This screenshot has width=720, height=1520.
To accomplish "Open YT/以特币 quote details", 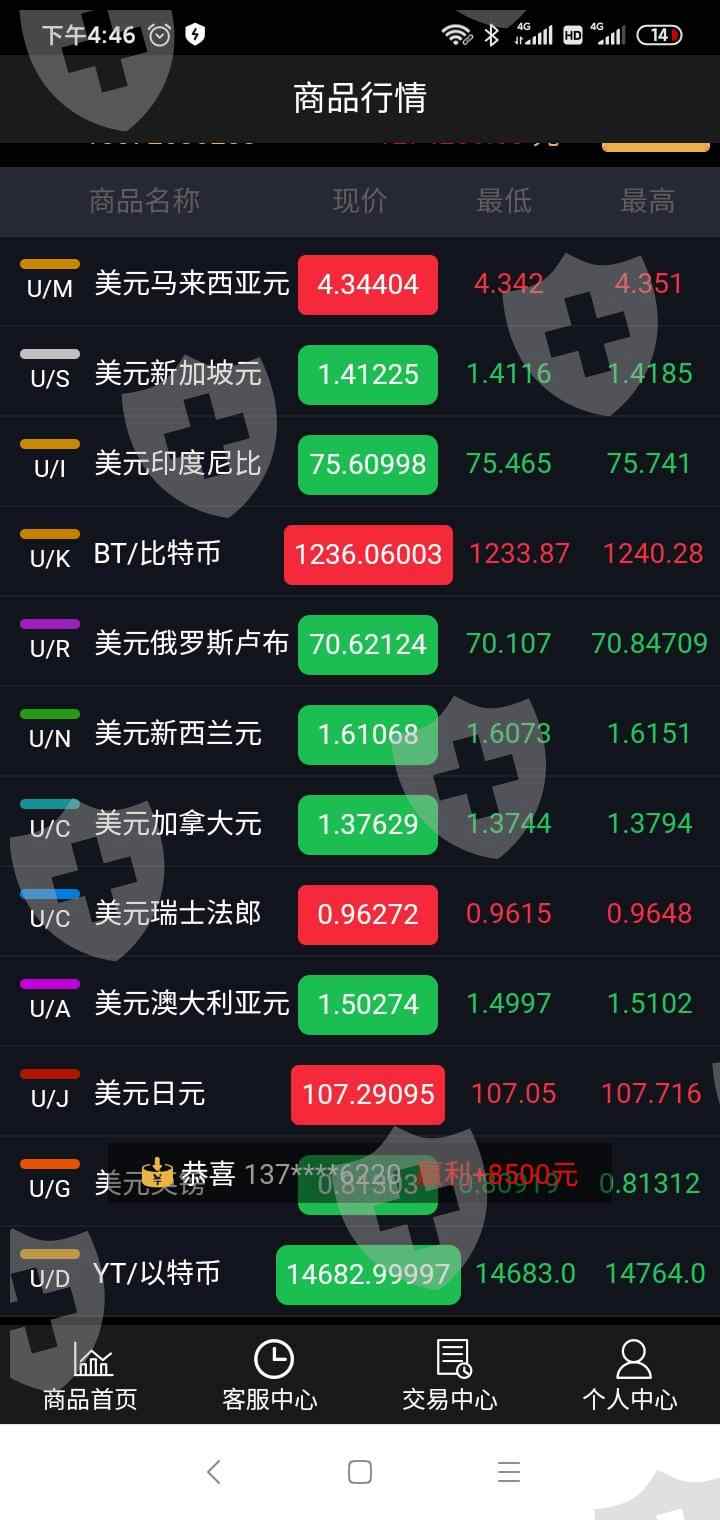I will [360, 1273].
